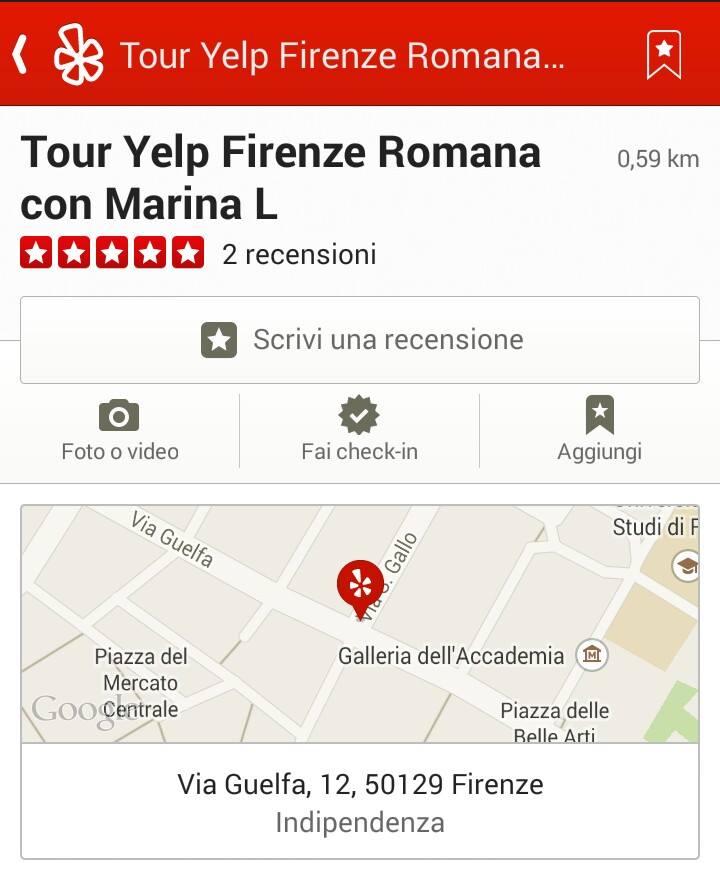This screenshot has width=720, height=879.
Task: Select Fai check-in
Action: pos(359,431)
